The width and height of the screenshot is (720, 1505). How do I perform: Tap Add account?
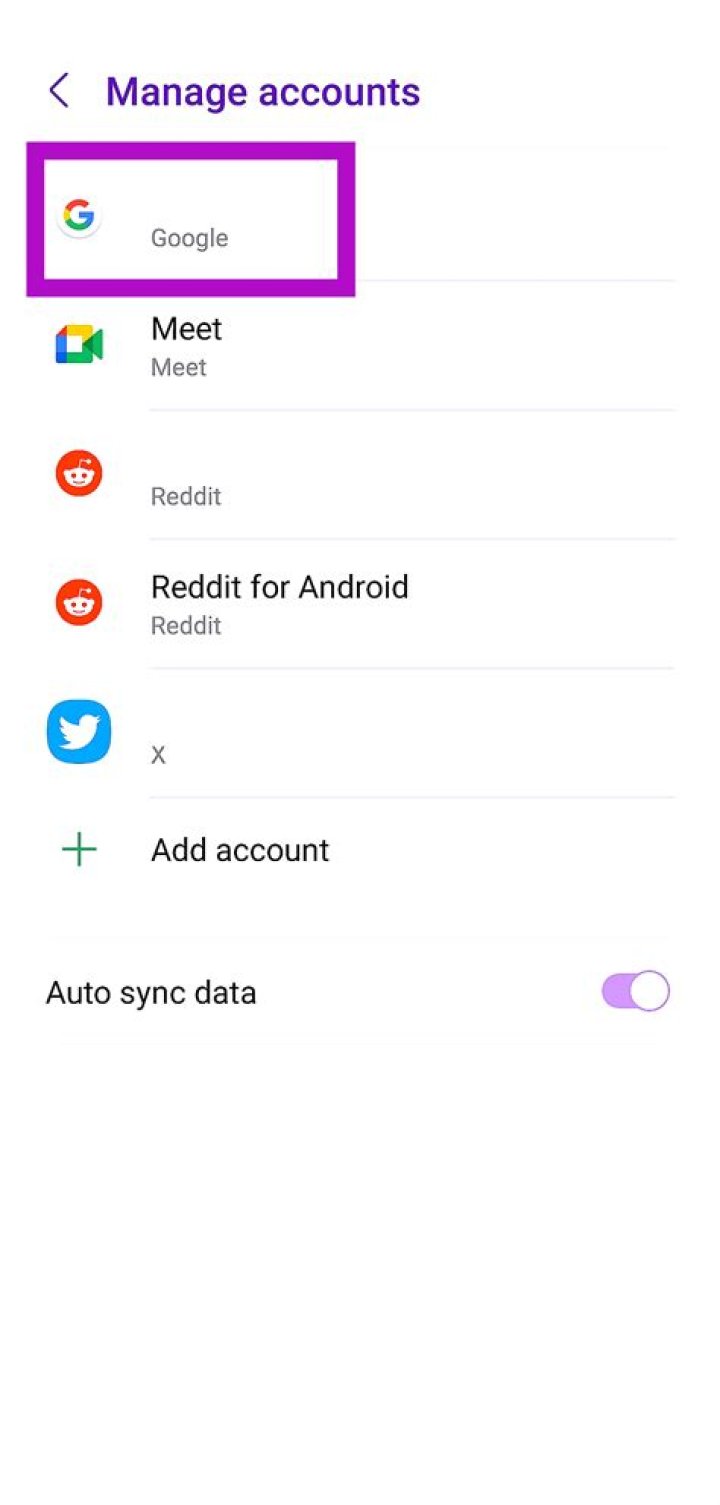point(239,849)
